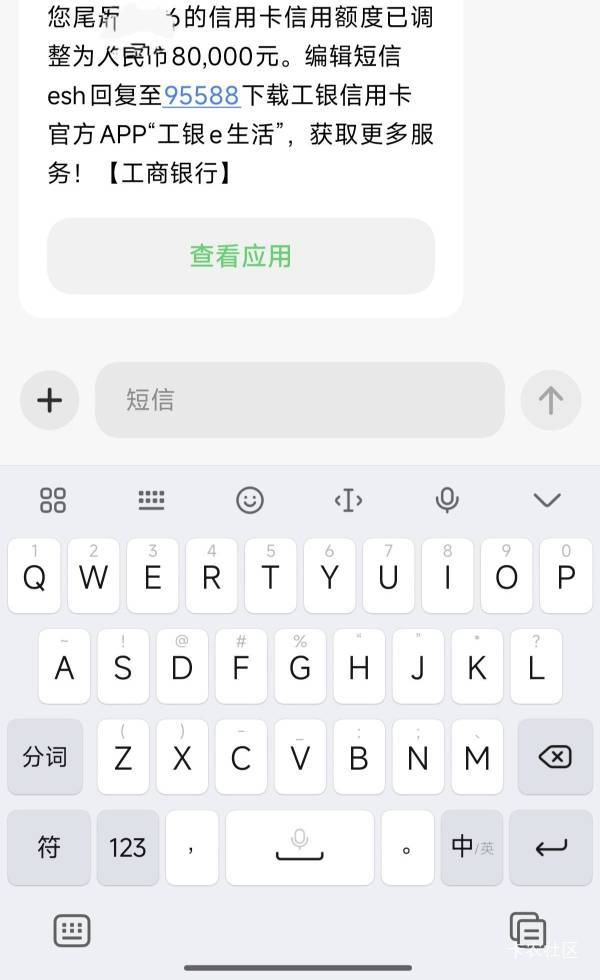Focus the 短信 message input field
The width and height of the screenshot is (600, 980).
click(x=300, y=400)
